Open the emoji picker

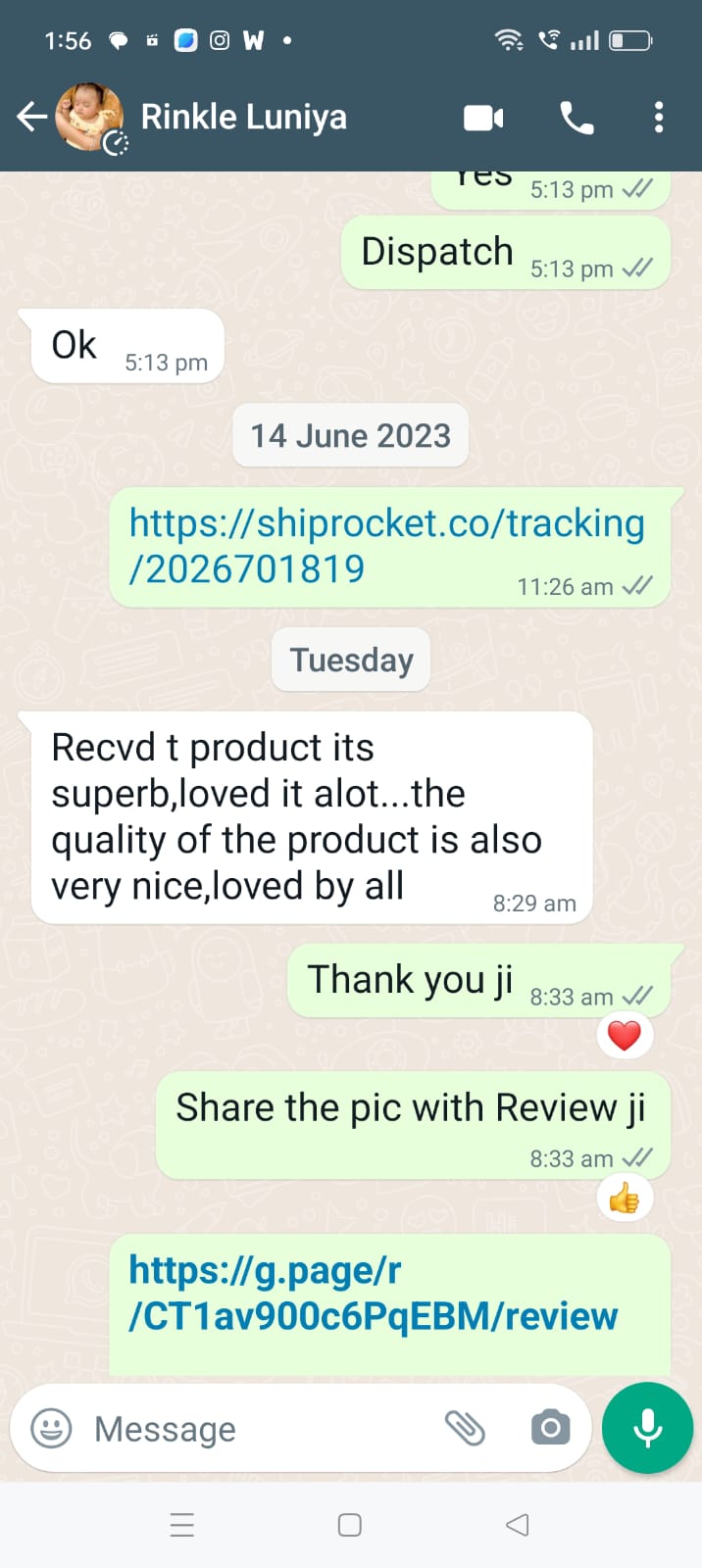51,1428
